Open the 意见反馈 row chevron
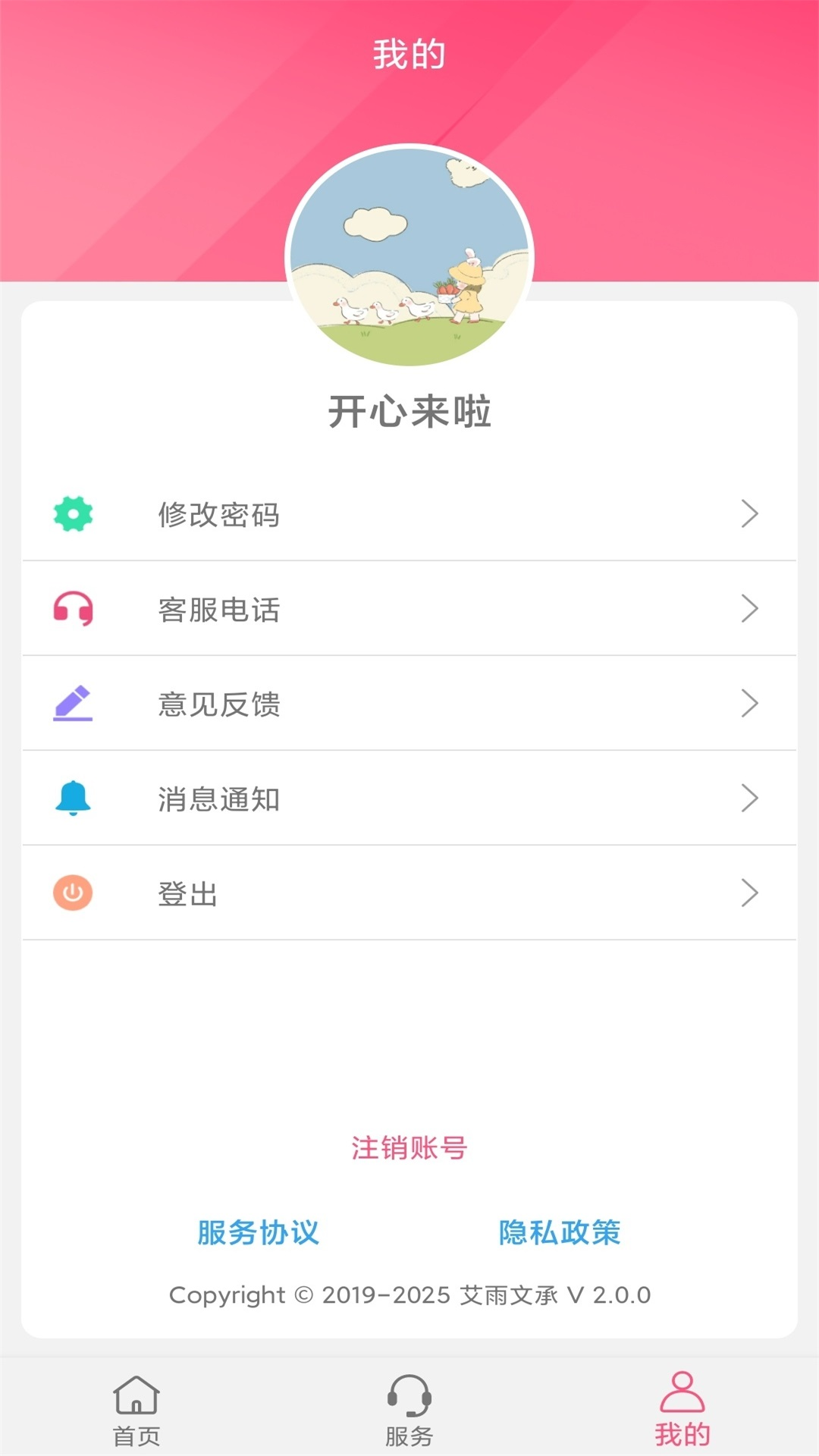 pyautogui.click(x=751, y=704)
